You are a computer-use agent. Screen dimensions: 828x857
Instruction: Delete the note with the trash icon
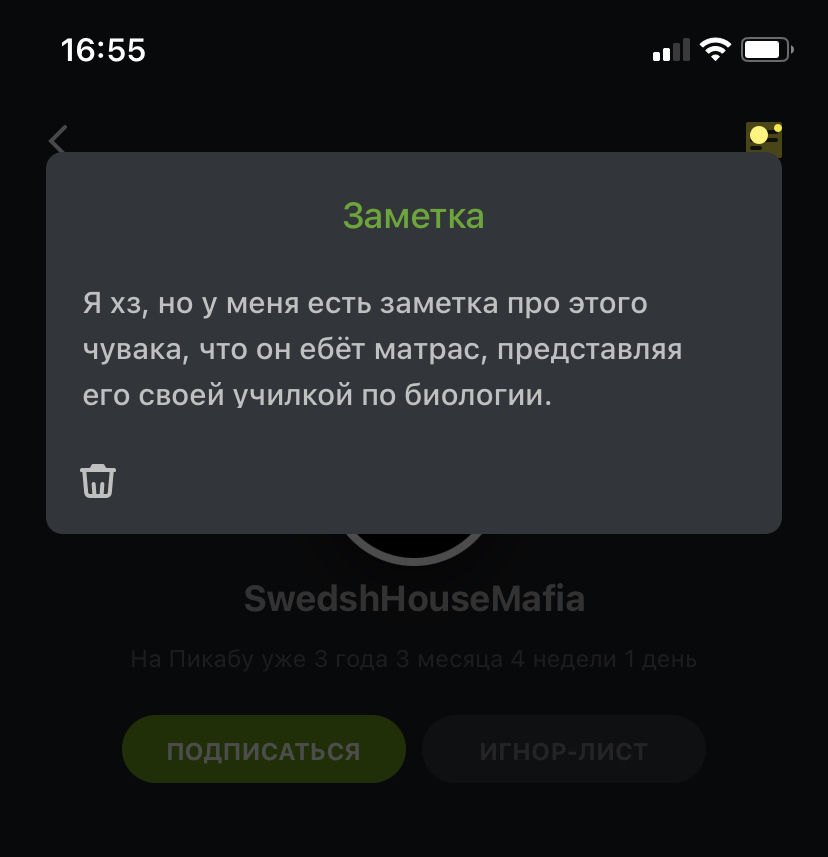pyautogui.click(x=98, y=481)
